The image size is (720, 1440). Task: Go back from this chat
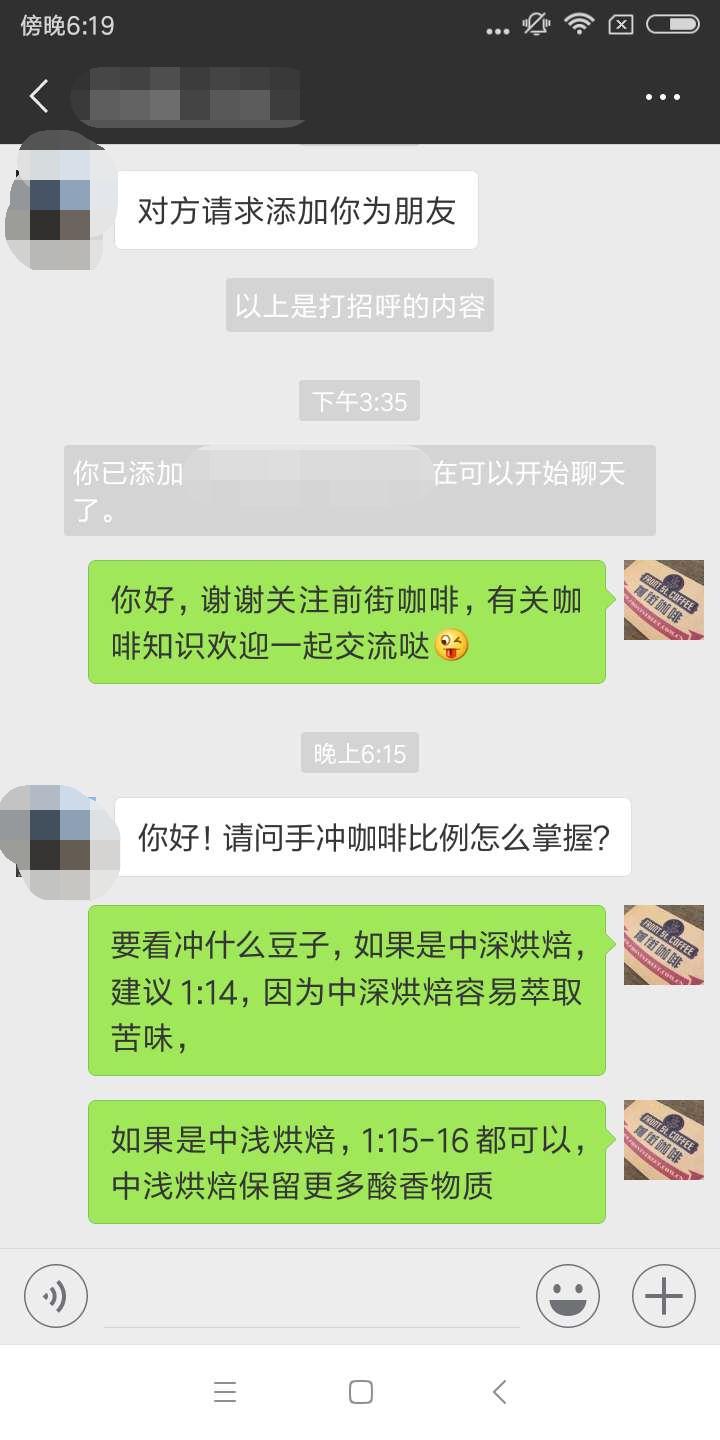click(x=39, y=97)
